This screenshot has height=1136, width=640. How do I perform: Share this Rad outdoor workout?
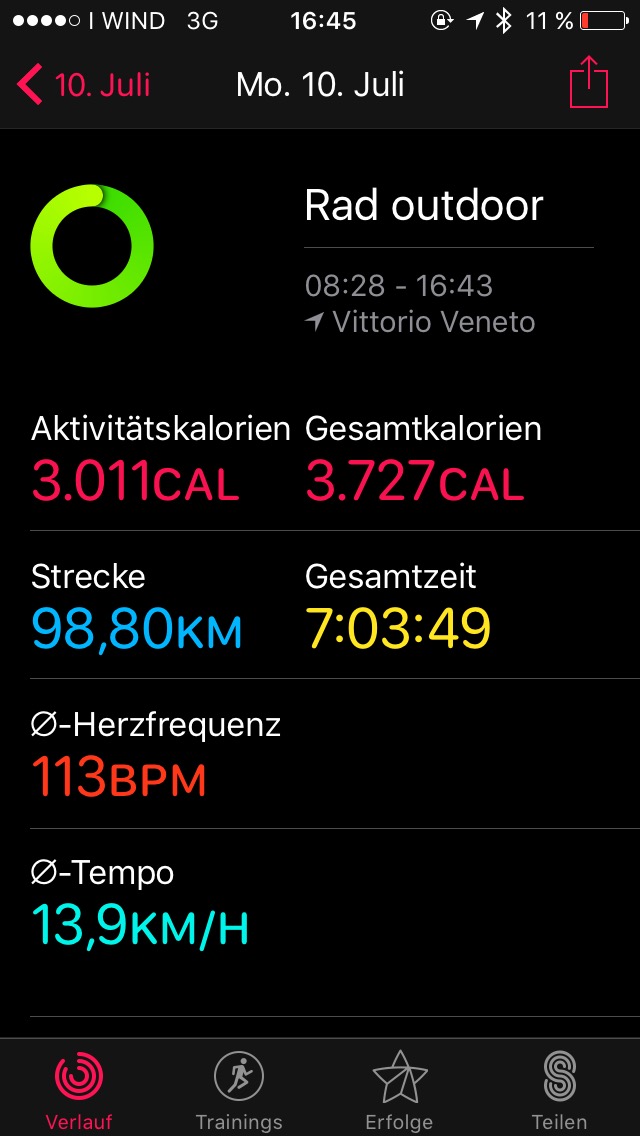point(588,83)
